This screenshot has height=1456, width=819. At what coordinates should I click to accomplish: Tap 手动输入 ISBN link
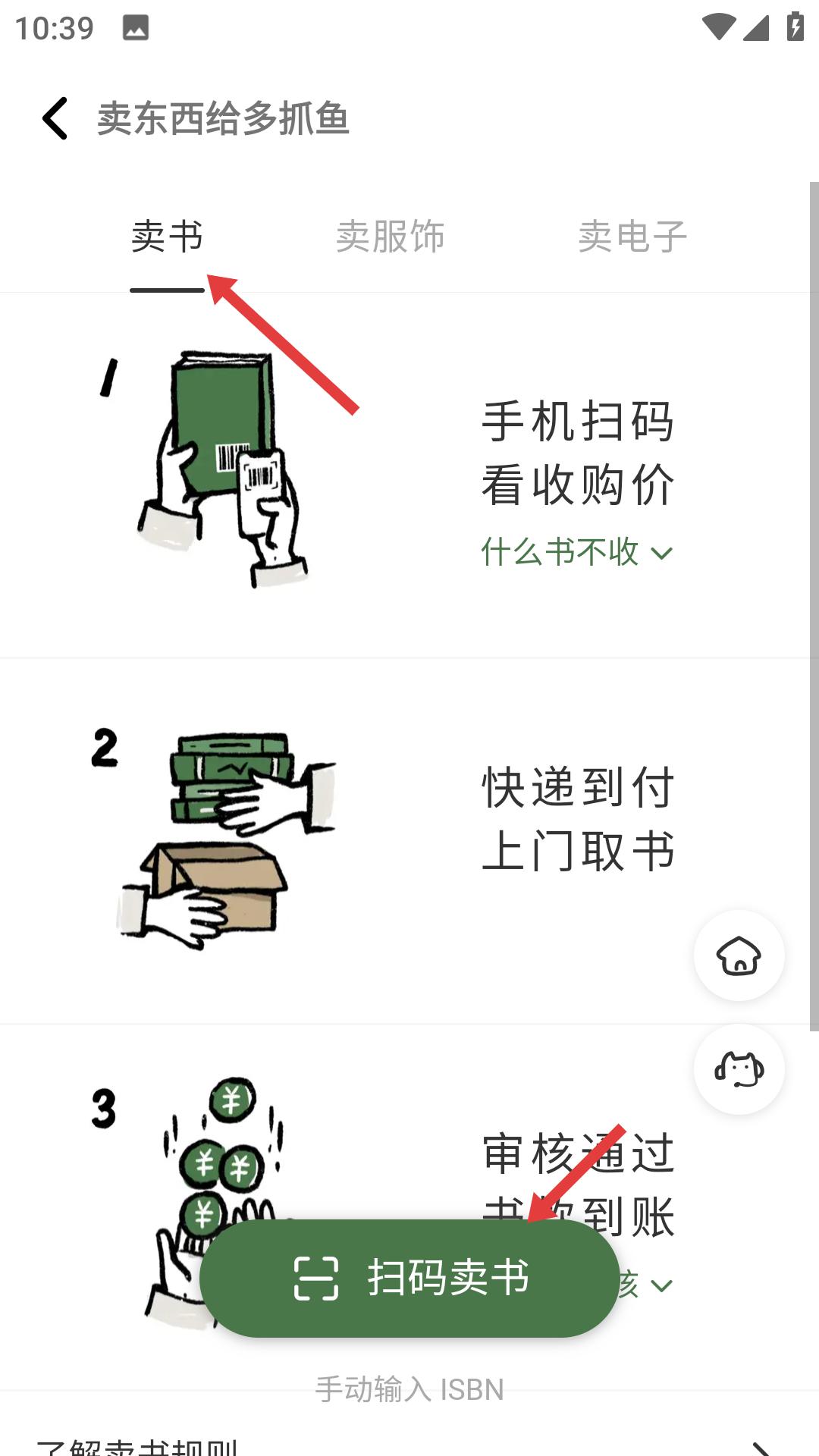coord(409,1390)
